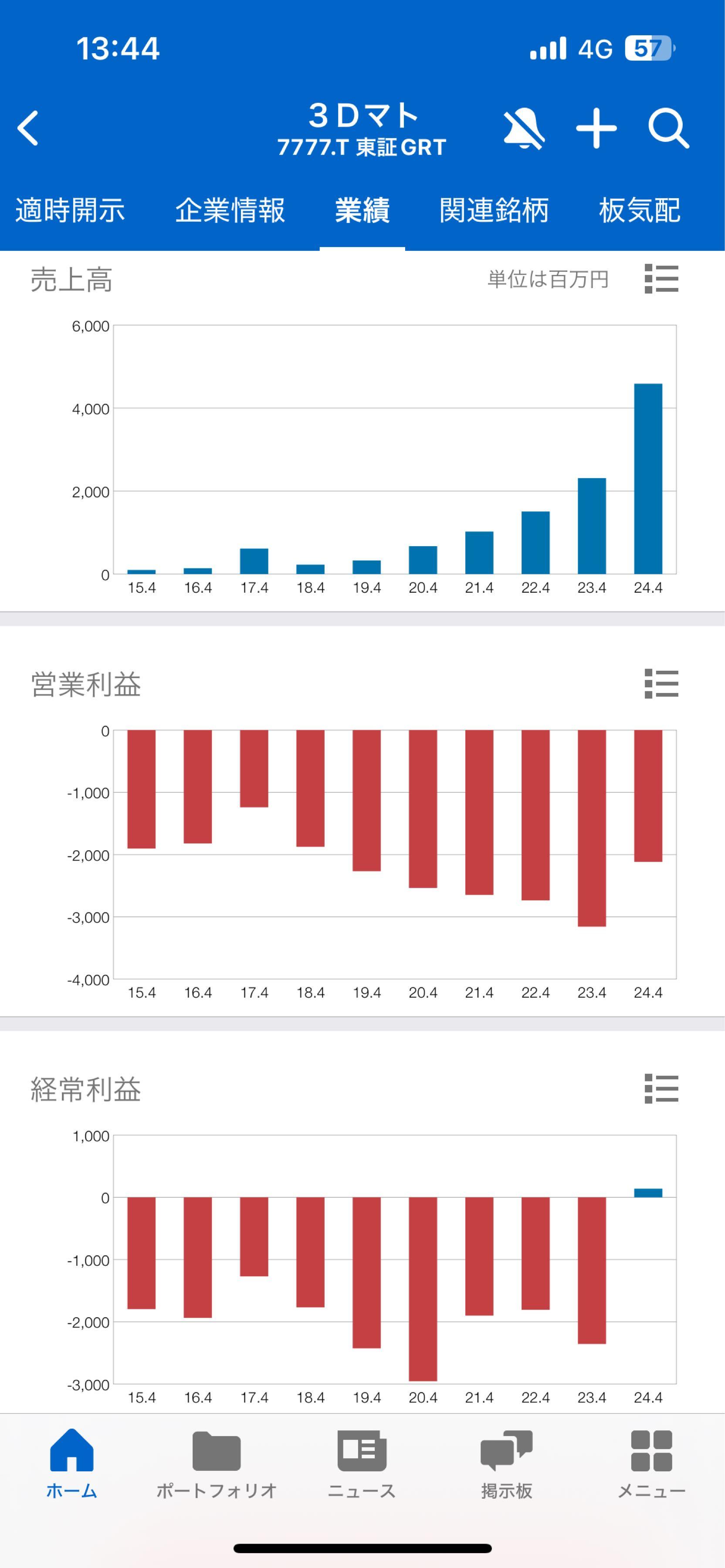
Task: Open the 企業情報 tab
Action: 230,211
